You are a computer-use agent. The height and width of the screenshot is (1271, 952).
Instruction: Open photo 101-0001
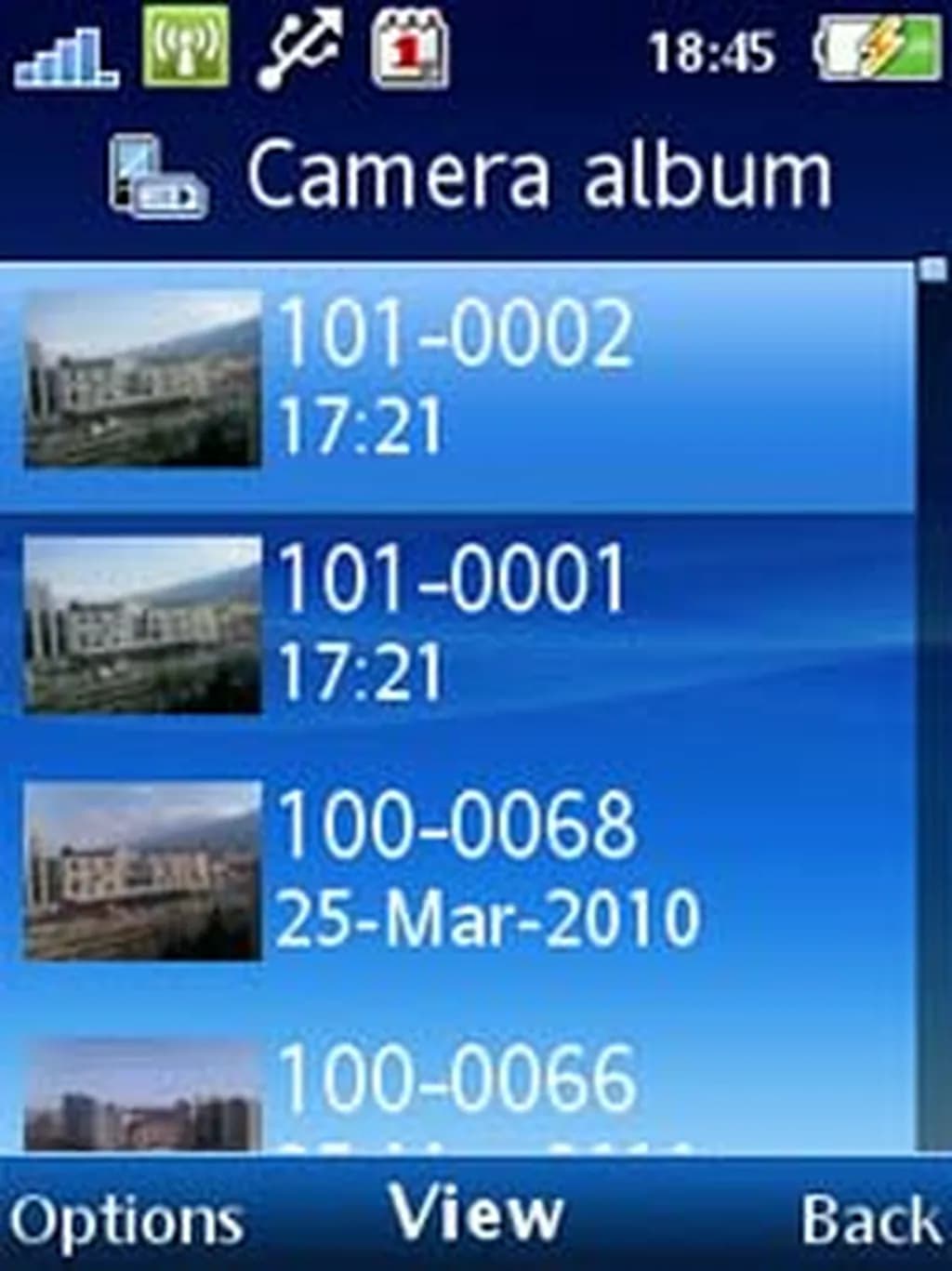point(456,625)
